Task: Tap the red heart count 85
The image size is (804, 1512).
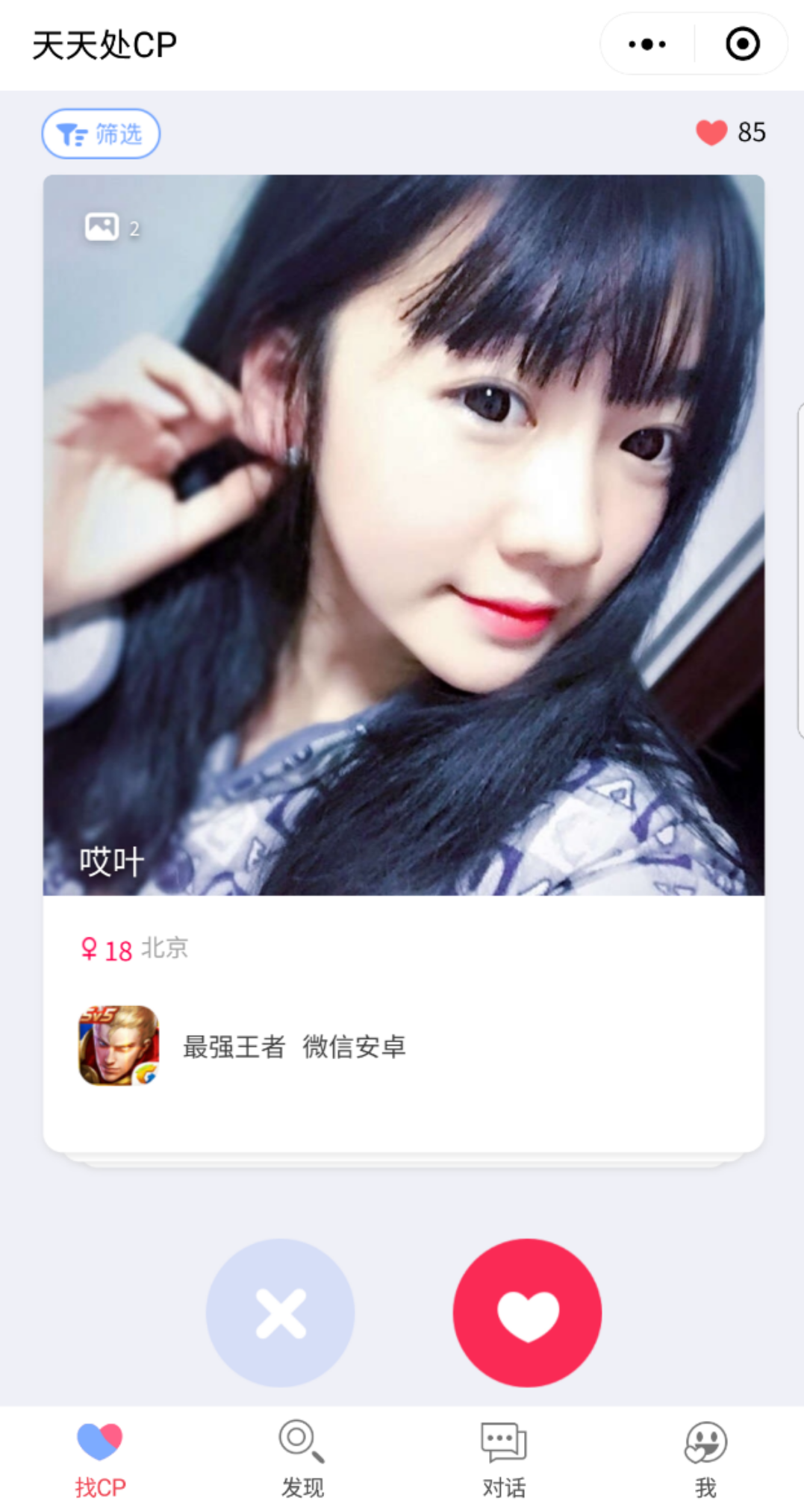Action: pos(730,132)
